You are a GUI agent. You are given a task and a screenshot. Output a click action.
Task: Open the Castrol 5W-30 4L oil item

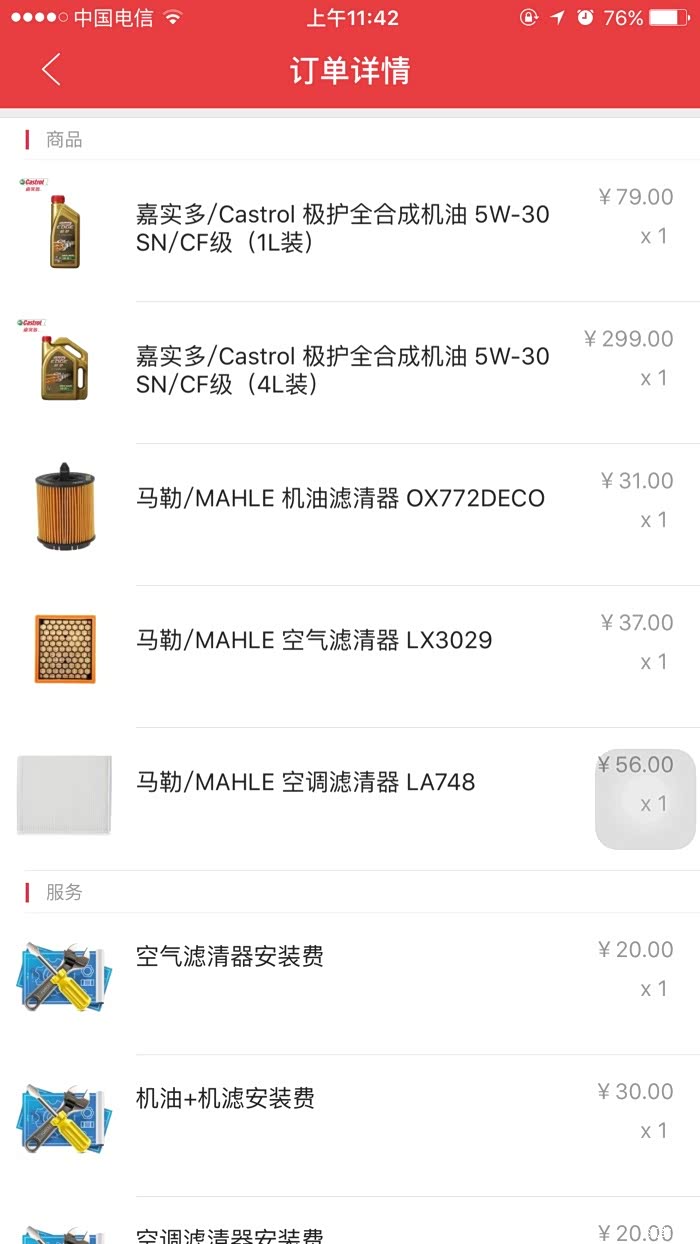pyautogui.click(x=342, y=370)
